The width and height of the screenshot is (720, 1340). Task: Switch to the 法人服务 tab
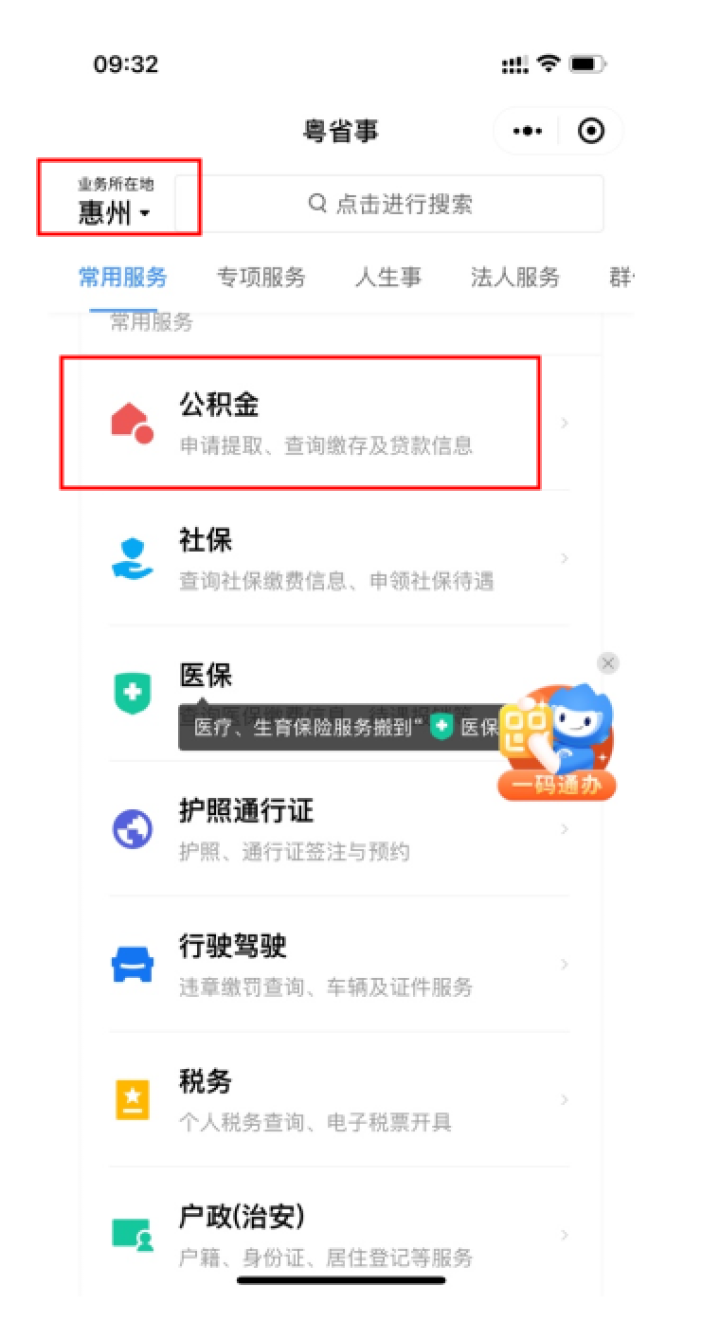pos(516,278)
